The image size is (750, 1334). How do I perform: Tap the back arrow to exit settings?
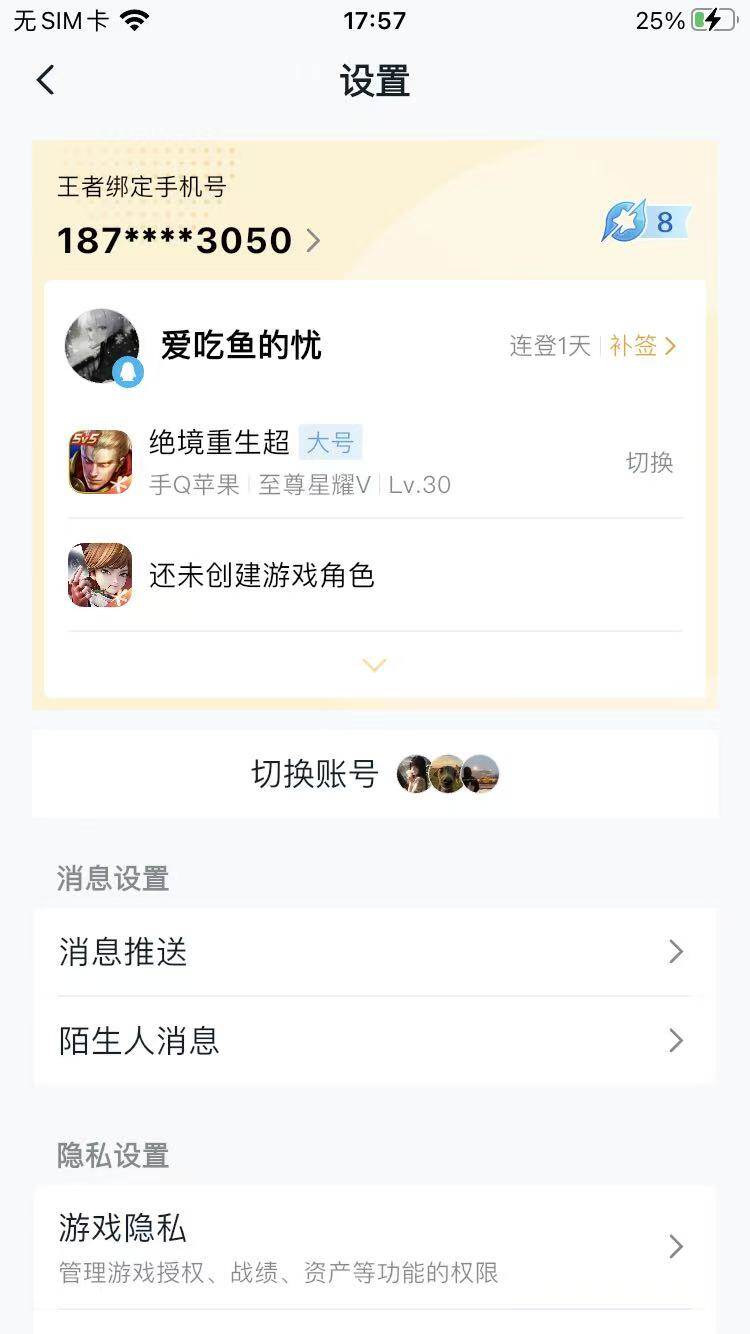point(44,80)
